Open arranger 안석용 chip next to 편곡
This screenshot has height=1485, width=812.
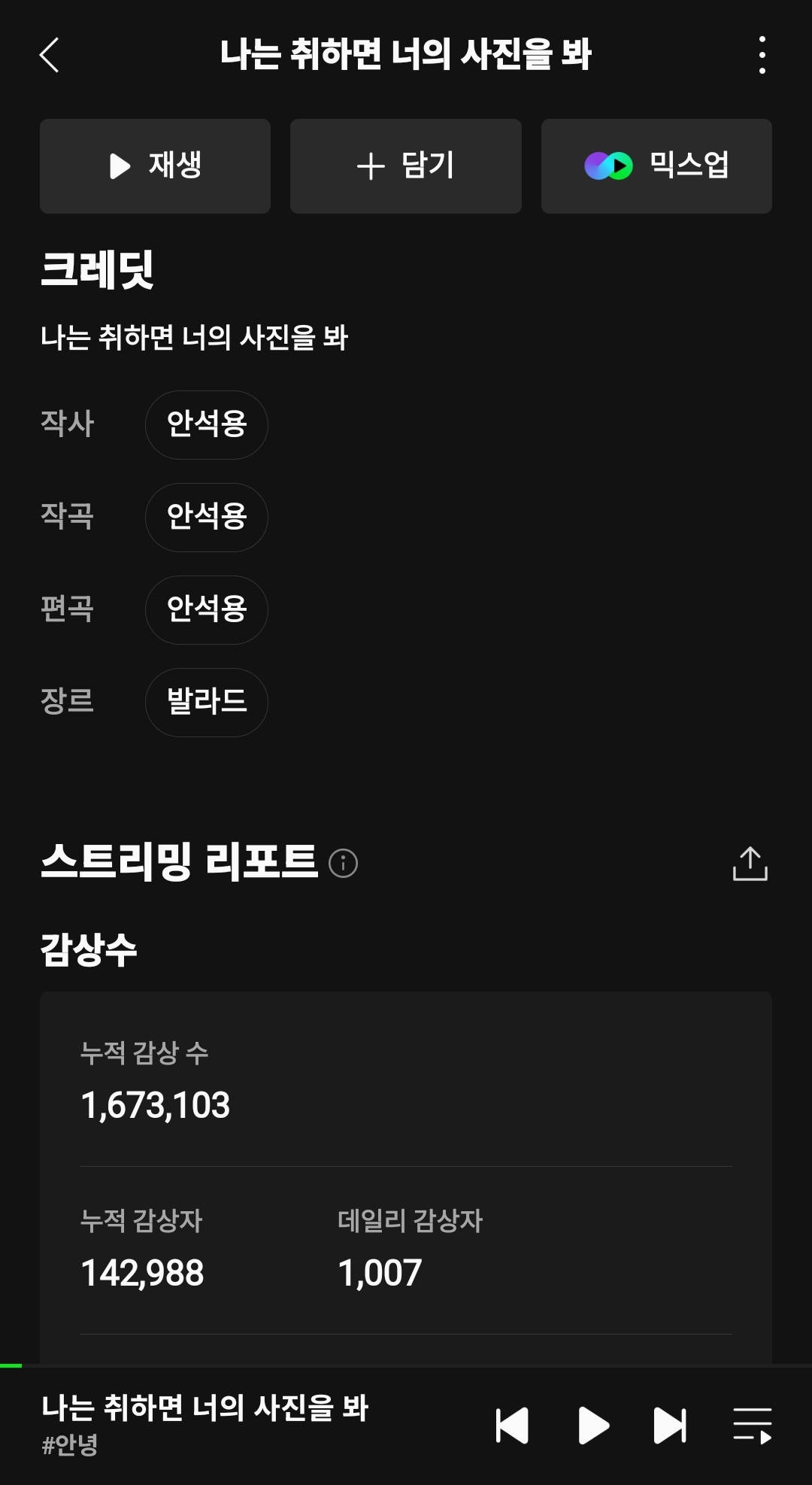(x=207, y=609)
